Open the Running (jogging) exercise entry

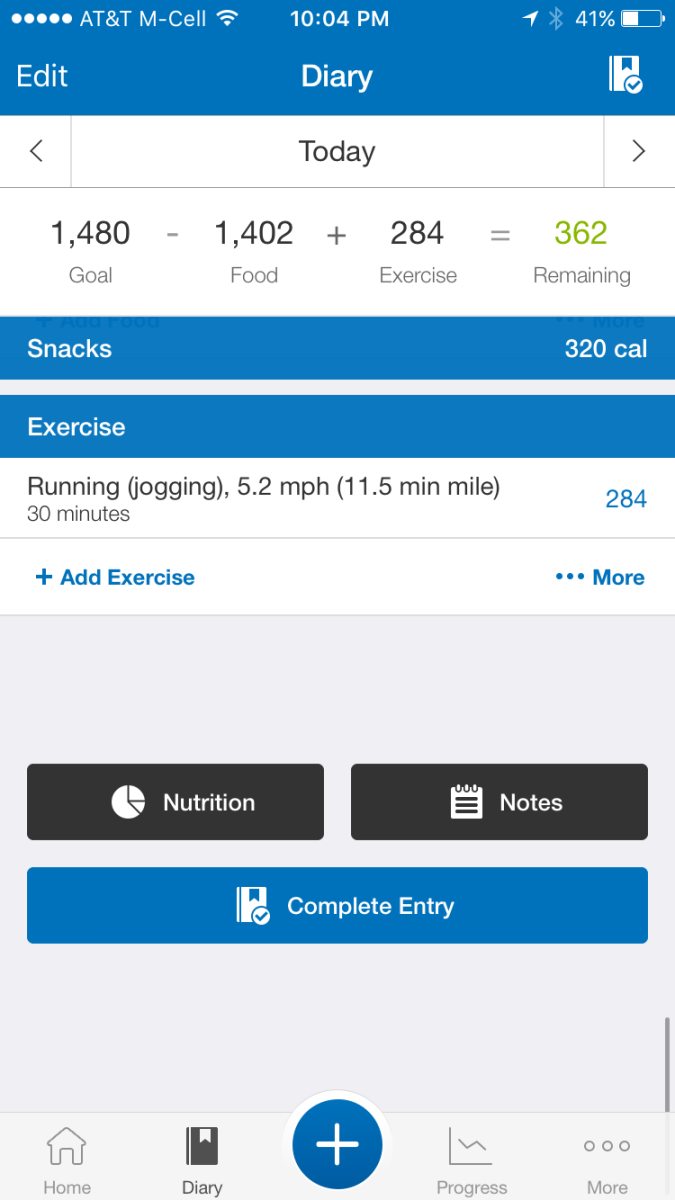pos(337,499)
